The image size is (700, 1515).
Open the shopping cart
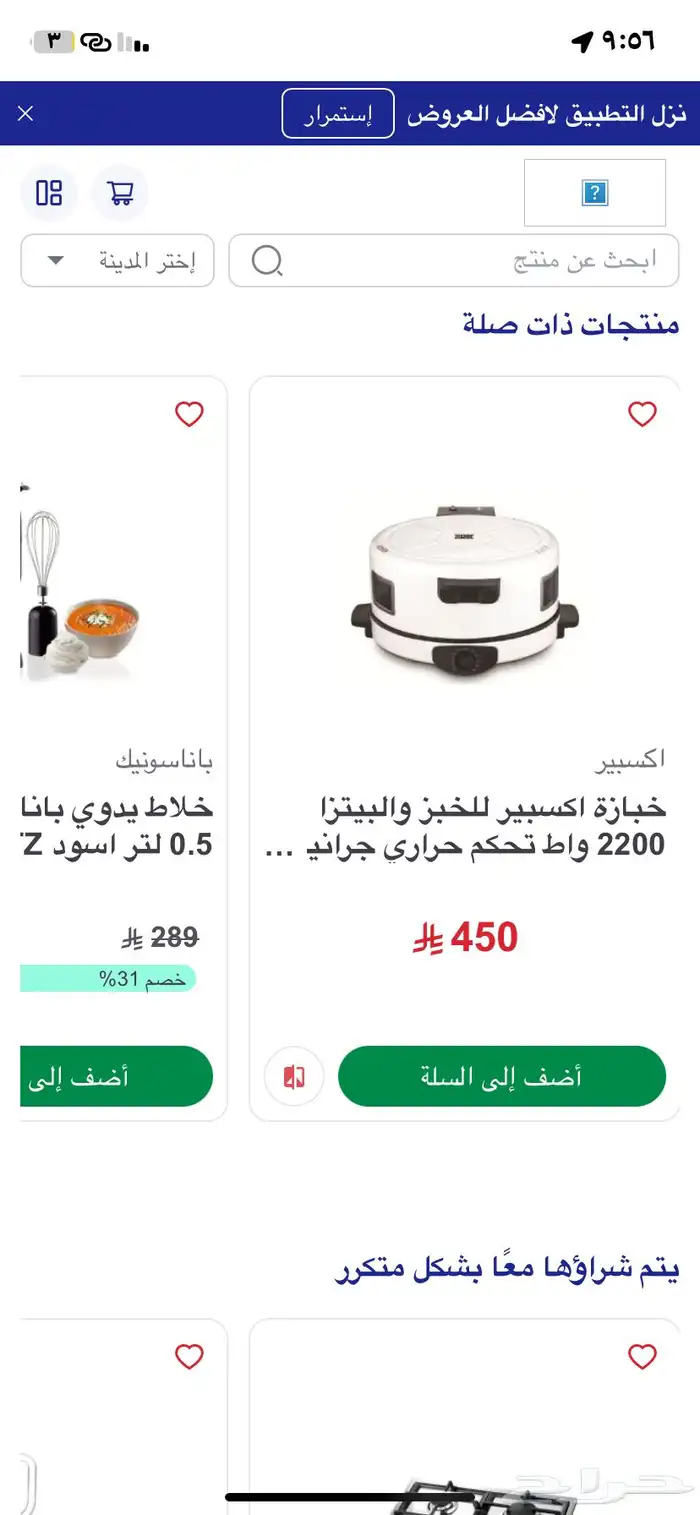click(120, 193)
